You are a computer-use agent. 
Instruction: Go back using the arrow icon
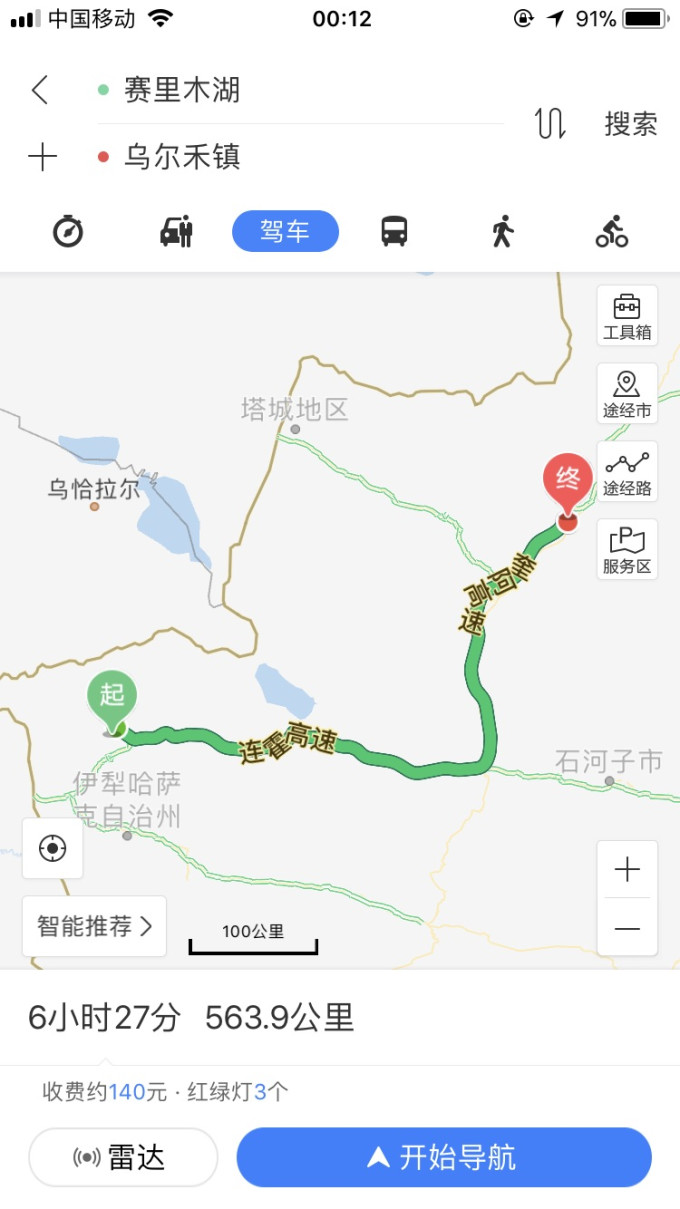pos(40,90)
